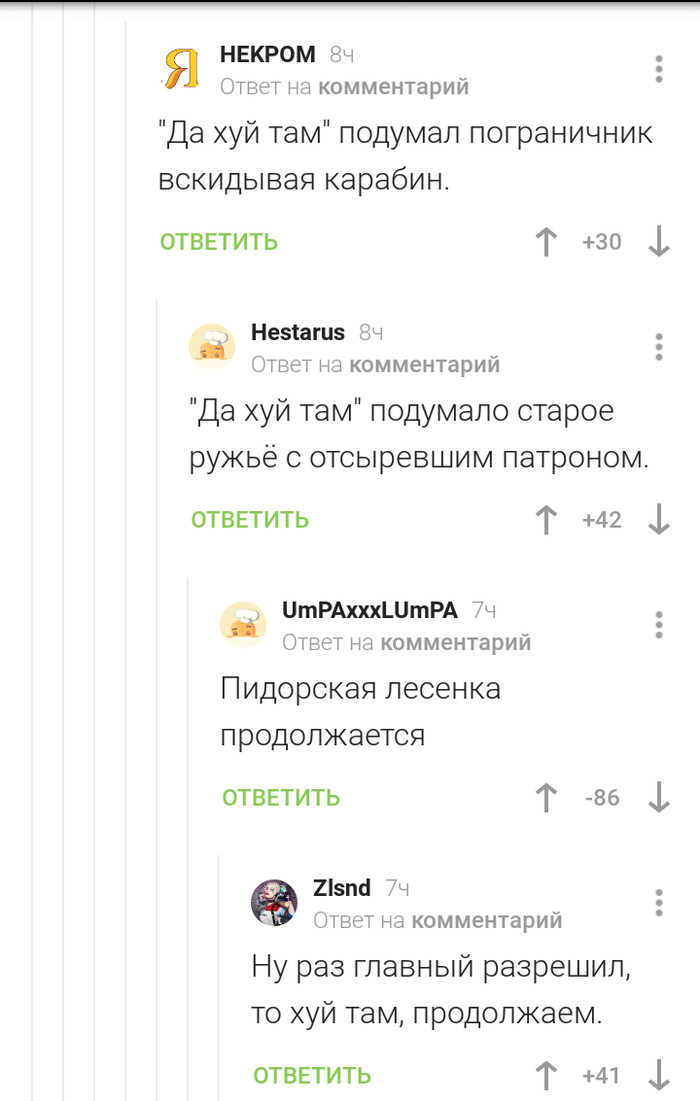Downvote НЕКРОМ's comment
The image size is (700, 1101).
coord(658,242)
